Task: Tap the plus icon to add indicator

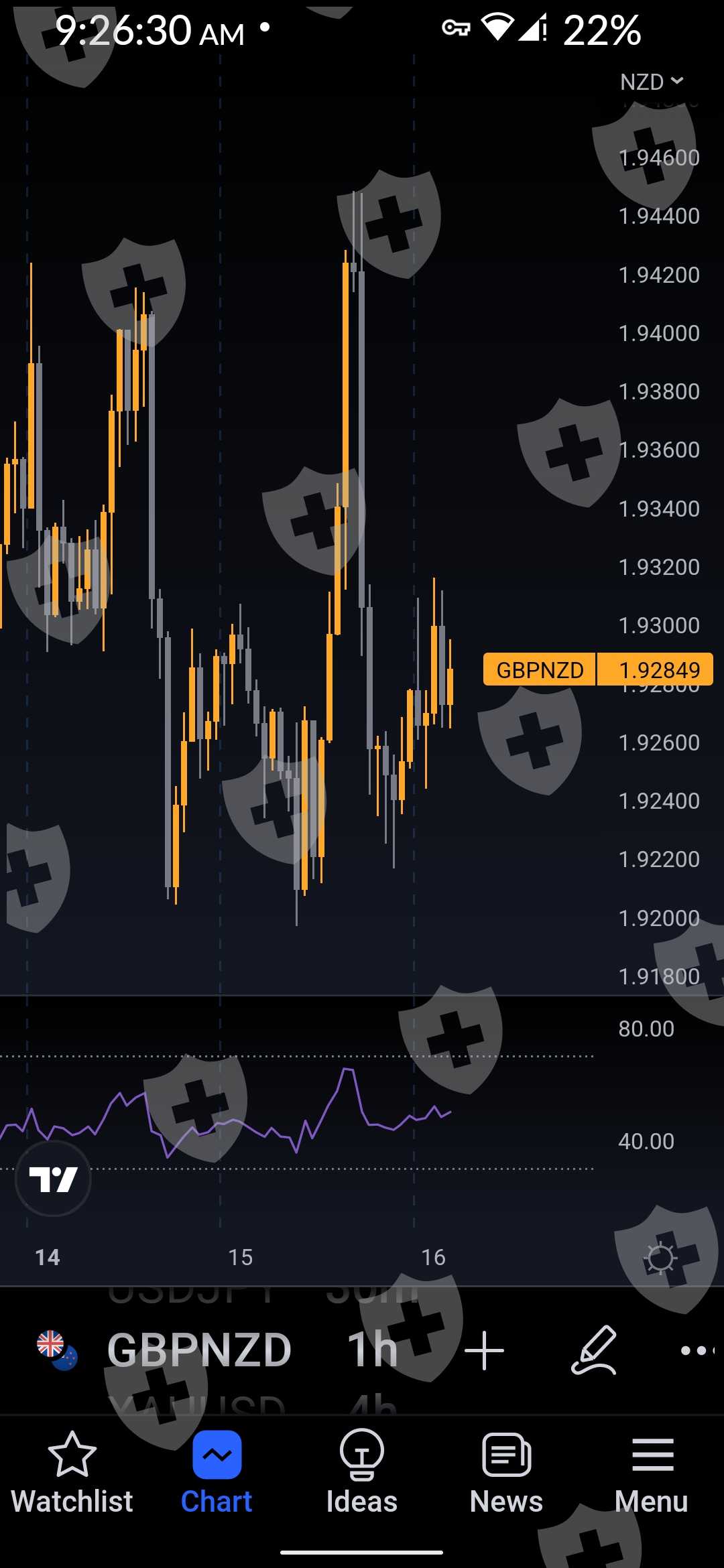Action: pyautogui.click(x=484, y=1350)
